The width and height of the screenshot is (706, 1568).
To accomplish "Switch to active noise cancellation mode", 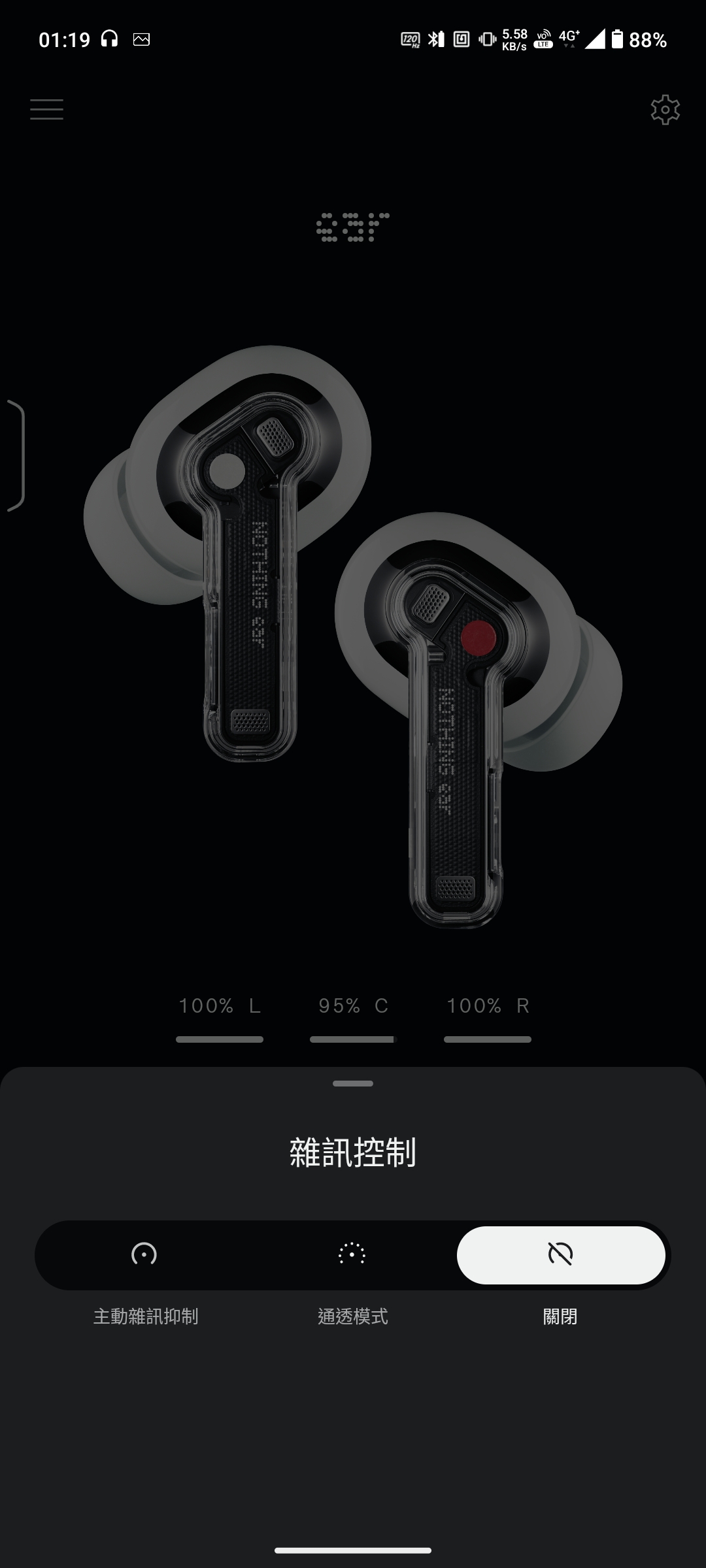I will pos(144,1254).
